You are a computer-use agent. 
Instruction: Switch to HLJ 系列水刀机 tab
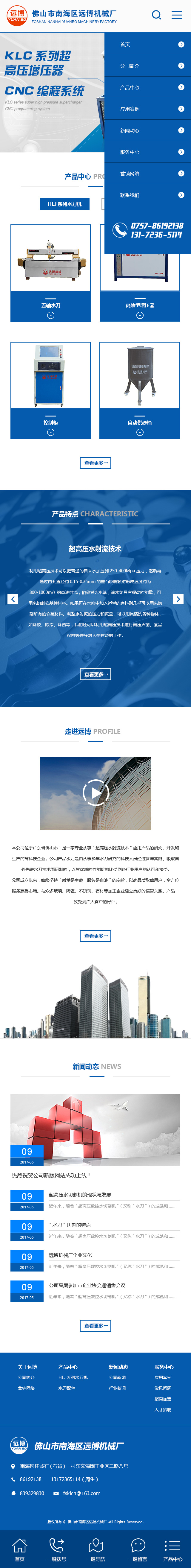[64, 204]
